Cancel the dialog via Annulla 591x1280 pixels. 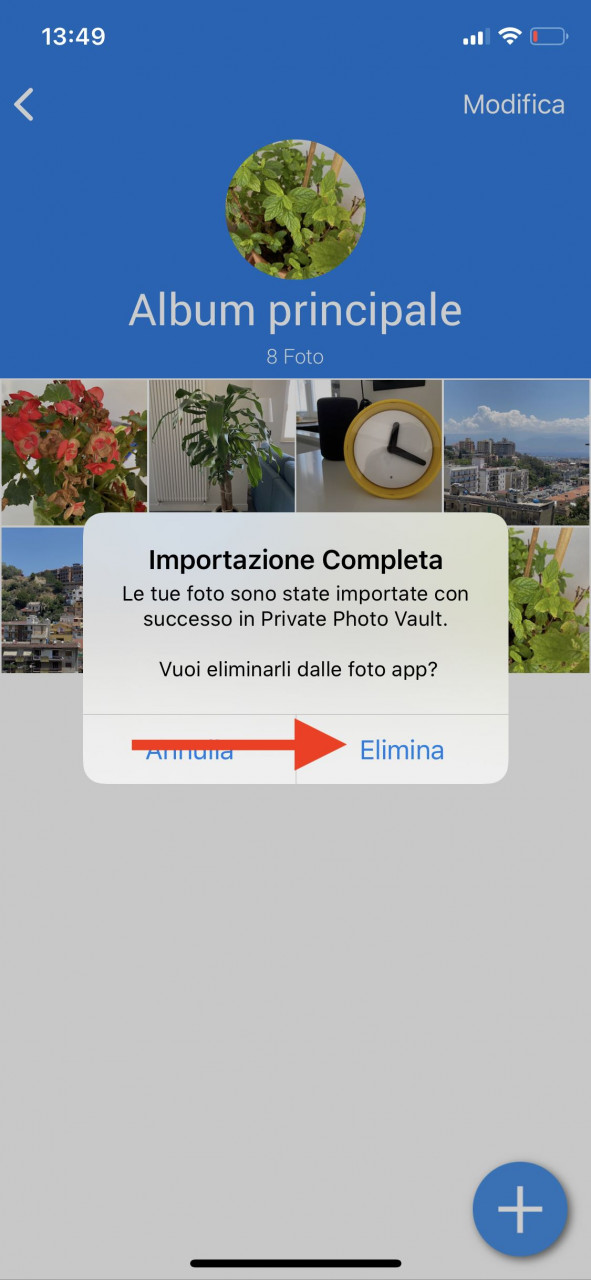point(190,750)
